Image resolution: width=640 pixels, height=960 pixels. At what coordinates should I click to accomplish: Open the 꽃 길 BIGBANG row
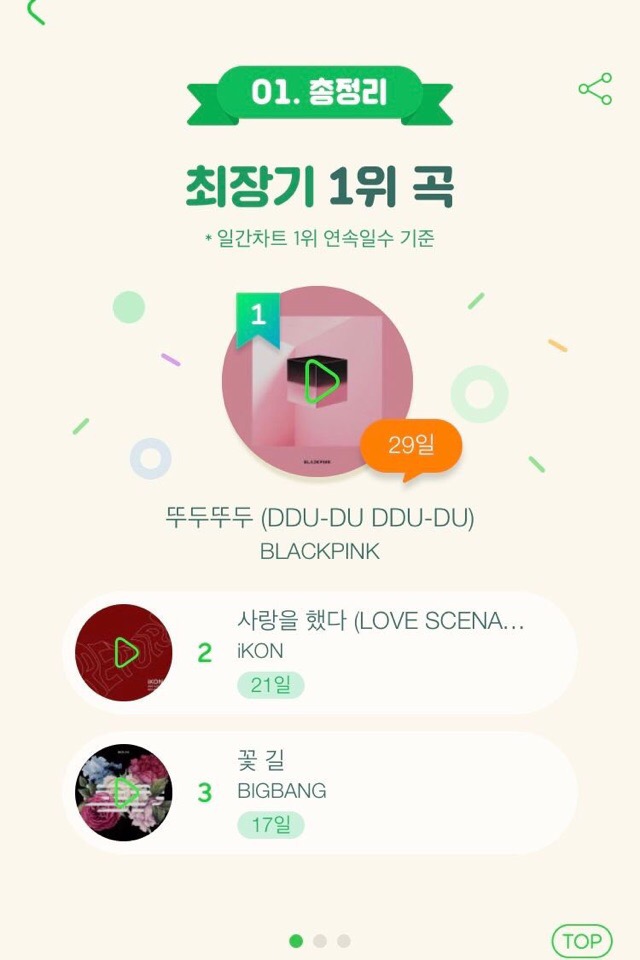[x=380, y=791]
